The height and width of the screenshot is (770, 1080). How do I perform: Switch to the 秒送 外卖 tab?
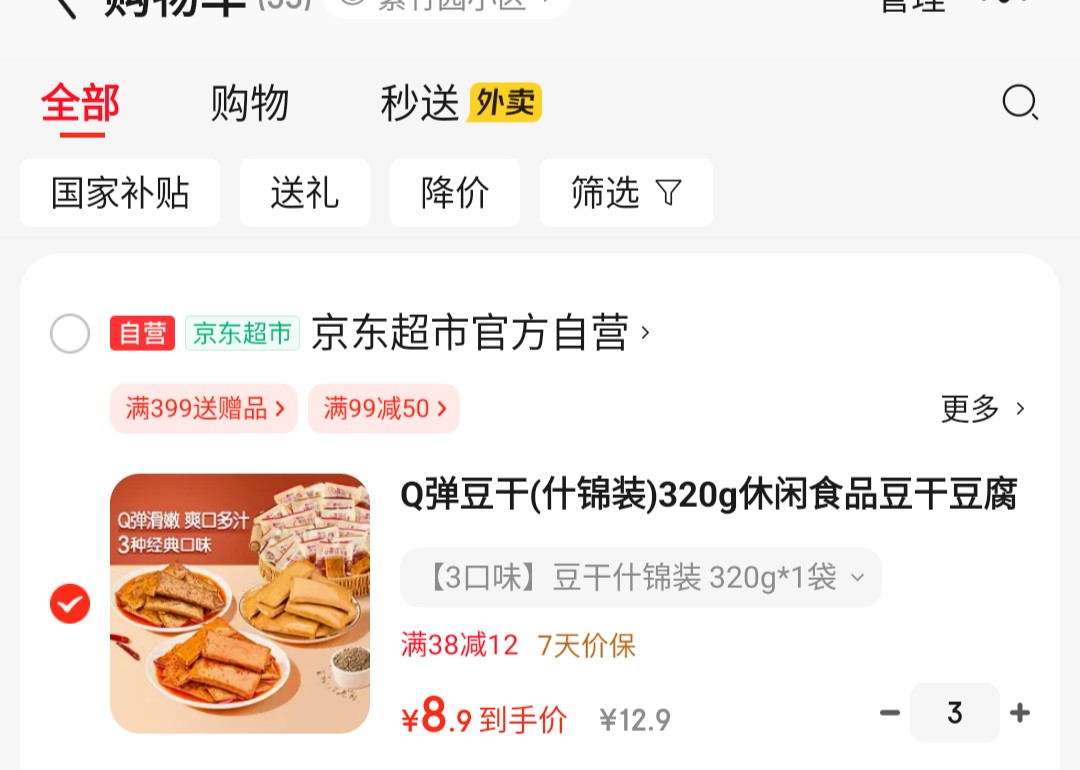pyautogui.click(x=460, y=104)
